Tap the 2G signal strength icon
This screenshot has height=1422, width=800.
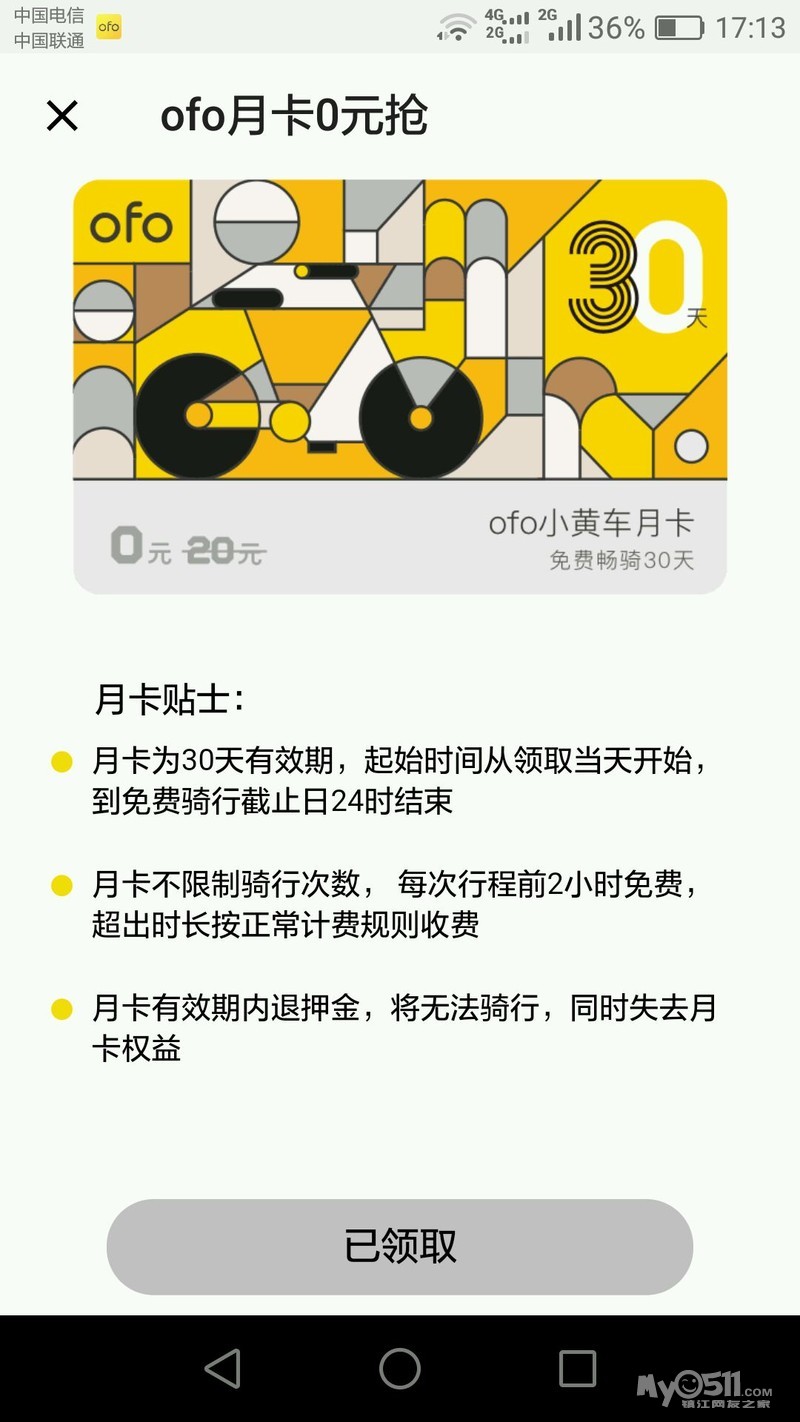[x=561, y=27]
